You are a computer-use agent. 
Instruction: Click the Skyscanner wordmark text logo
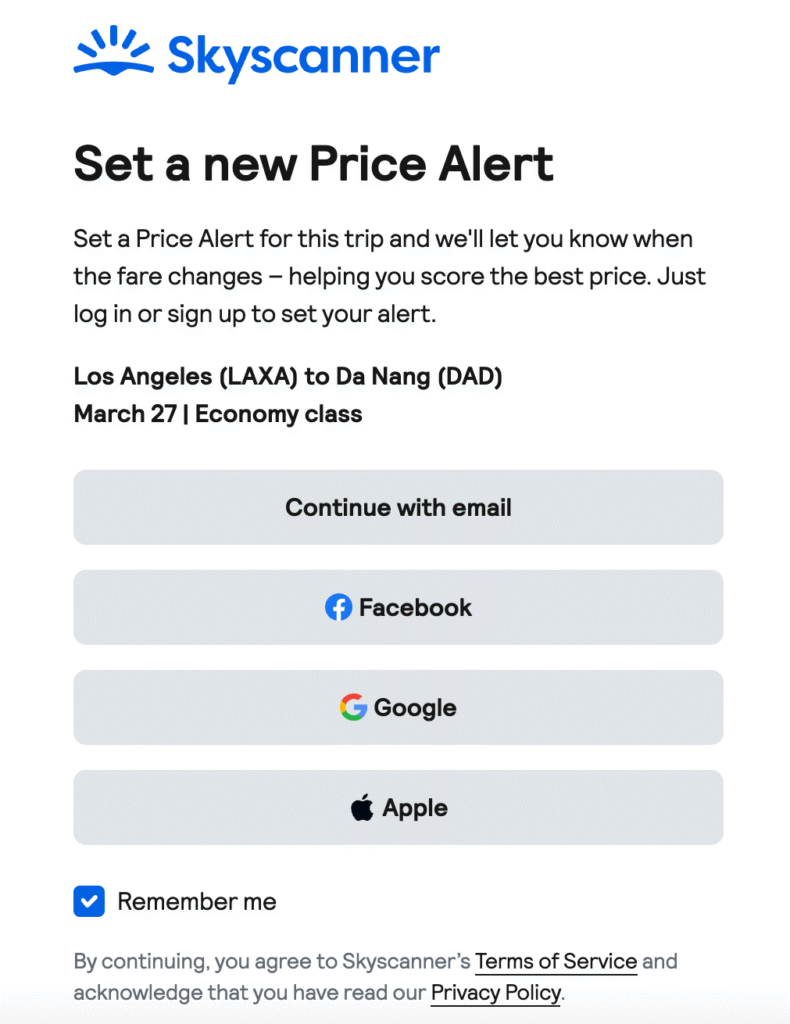click(x=302, y=57)
